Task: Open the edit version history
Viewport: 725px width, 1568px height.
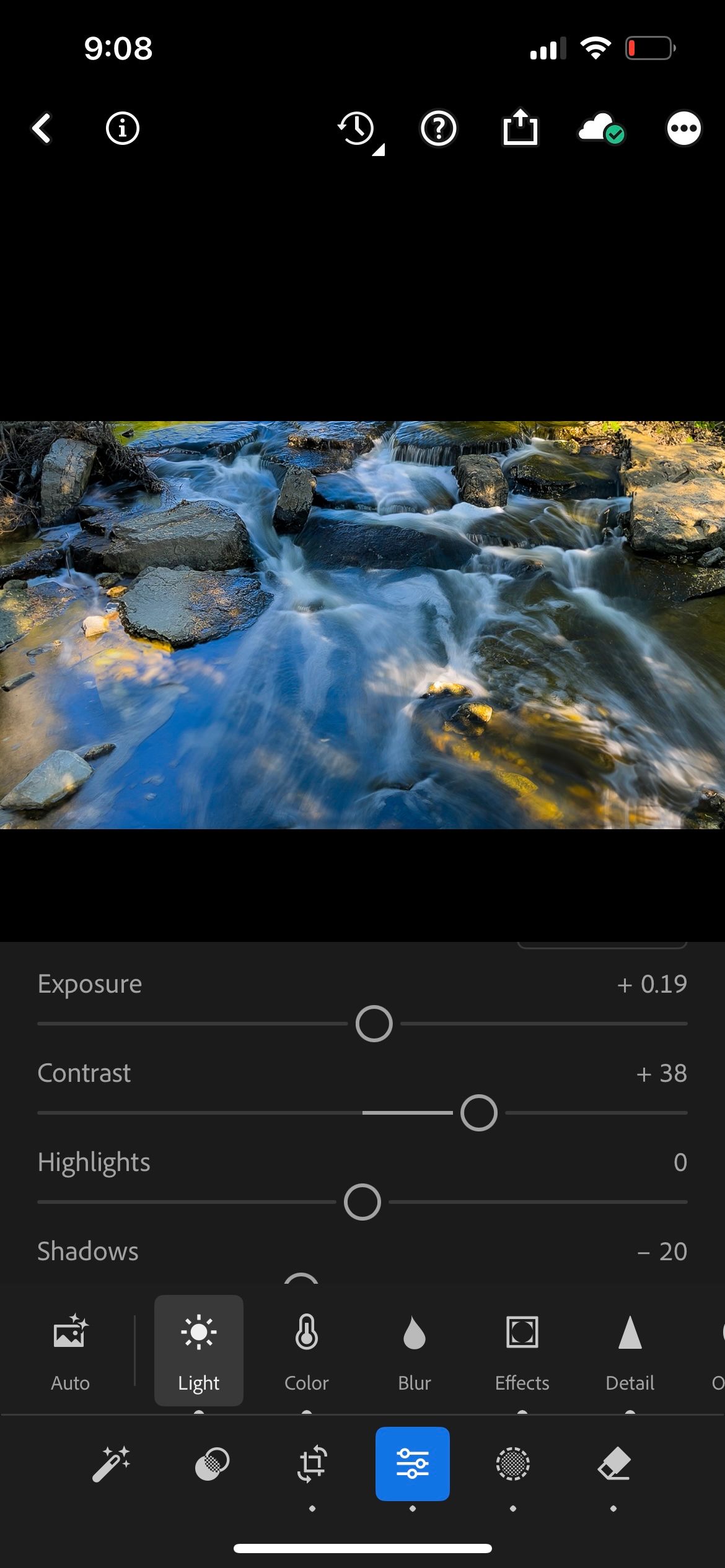Action: pyautogui.click(x=358, y=129)
